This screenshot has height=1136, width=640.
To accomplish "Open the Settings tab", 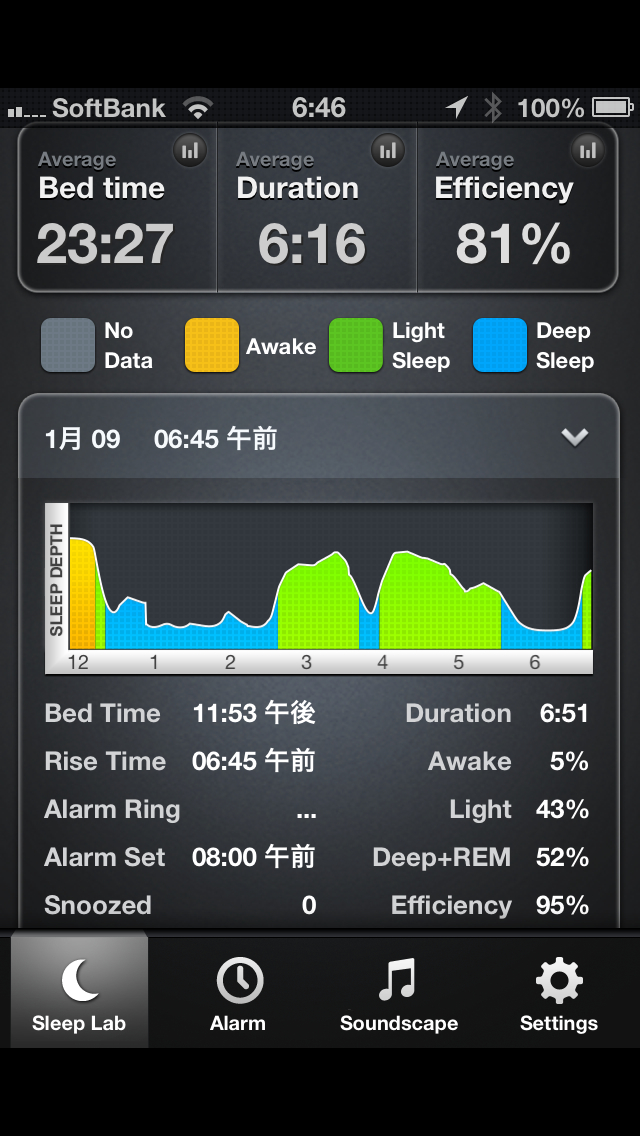I will point(558,993).
